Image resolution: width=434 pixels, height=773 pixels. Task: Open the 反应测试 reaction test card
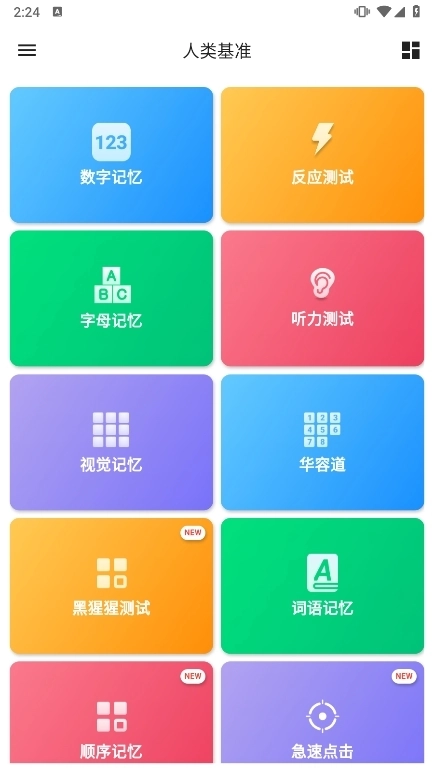(323, 155)
